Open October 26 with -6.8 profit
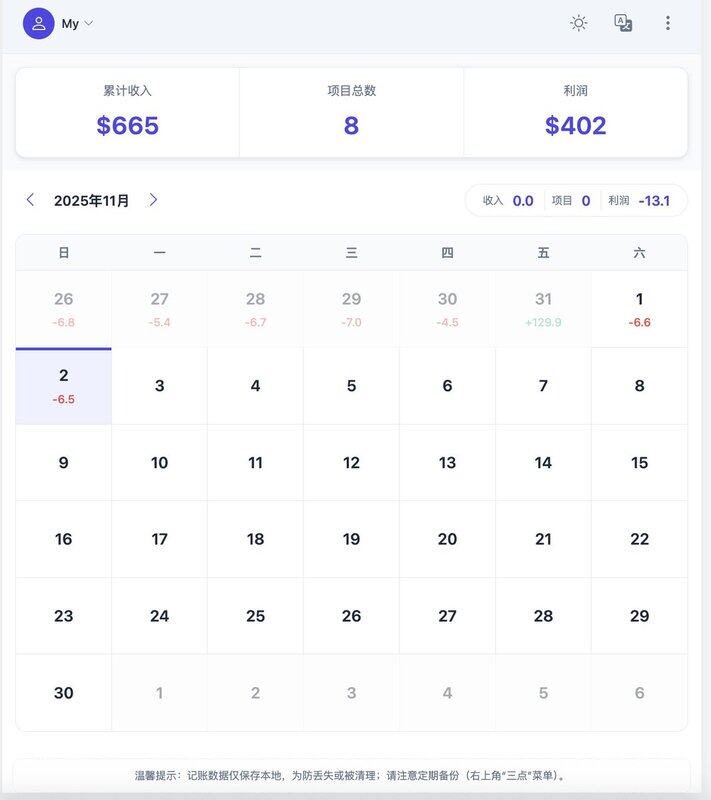The height and width of the screenshot is (800, 711). click(64, 309)
